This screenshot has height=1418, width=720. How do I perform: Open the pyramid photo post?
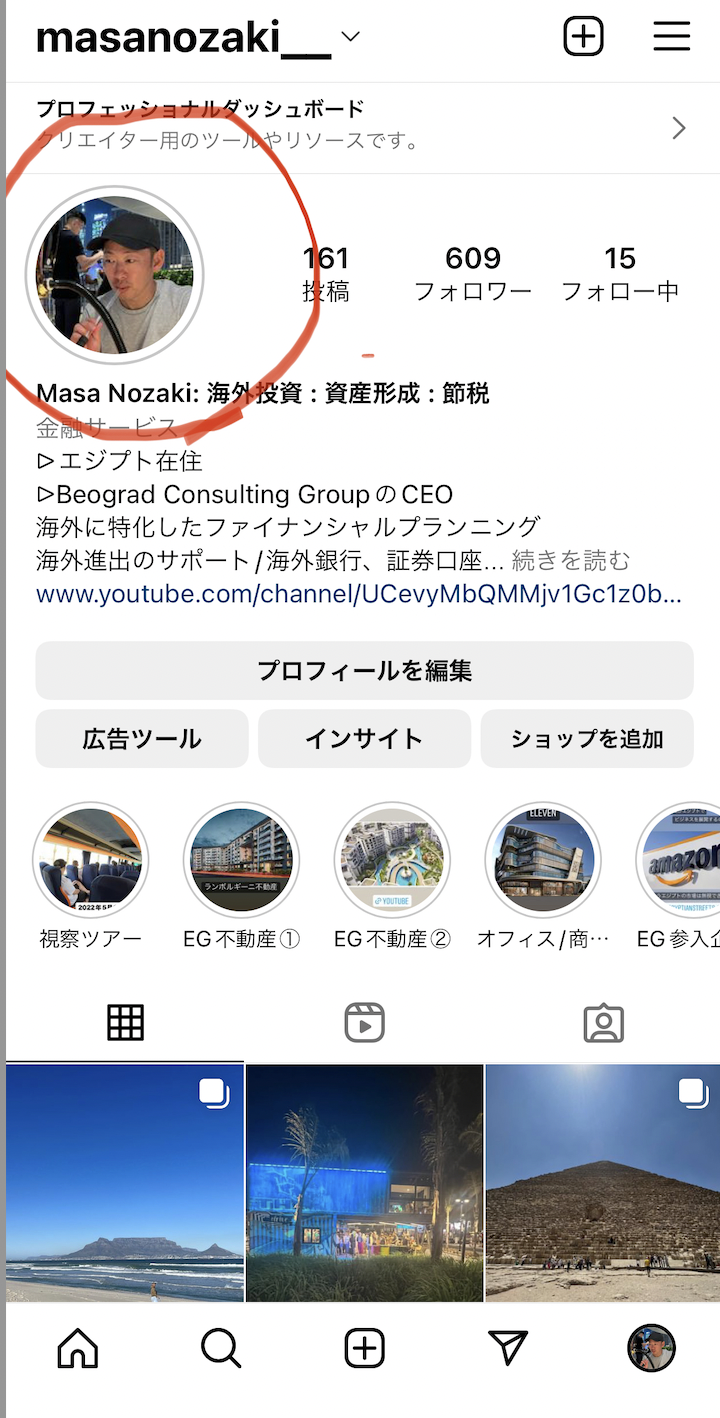click(x=602, y=1182)
